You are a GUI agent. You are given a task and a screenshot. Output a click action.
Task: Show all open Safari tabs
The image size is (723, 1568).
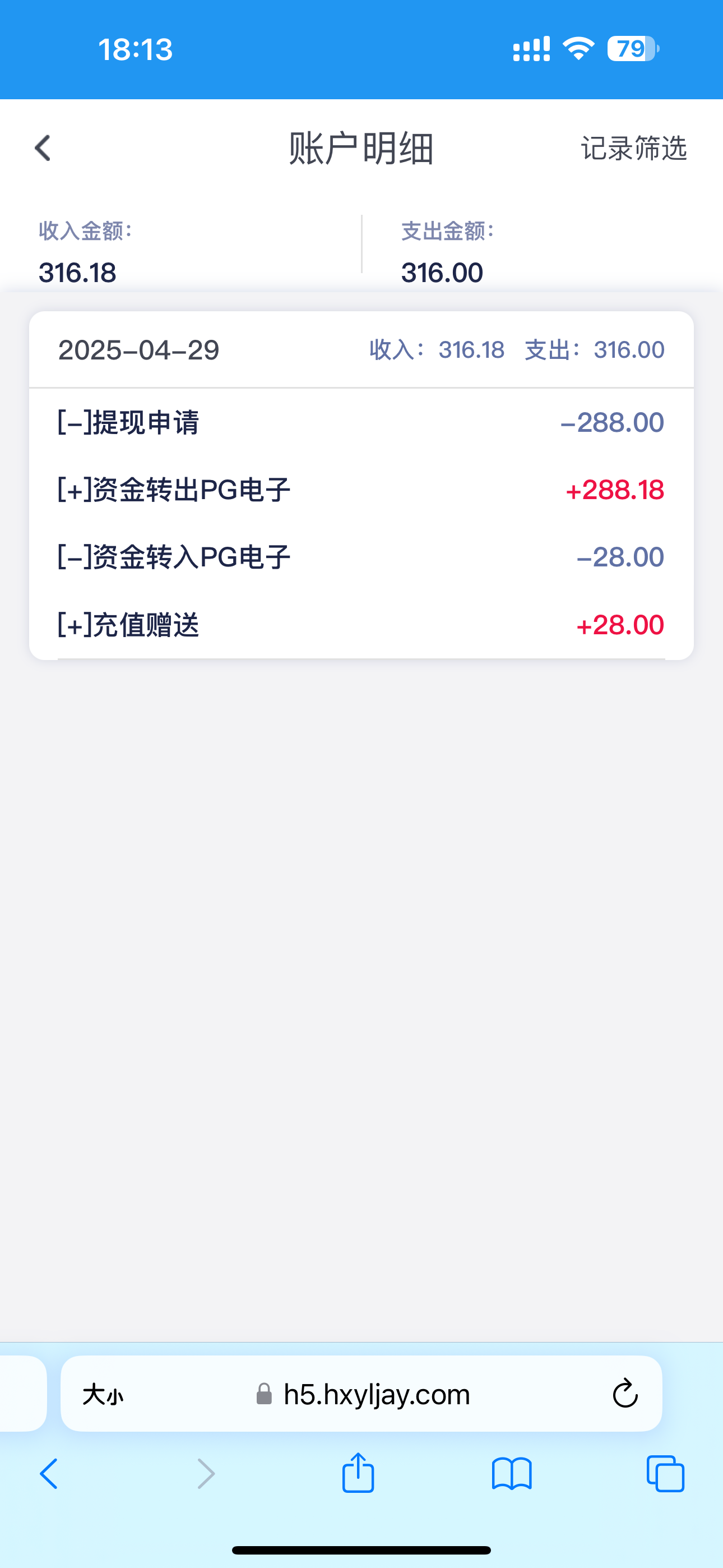click(x=665, y=1474)
